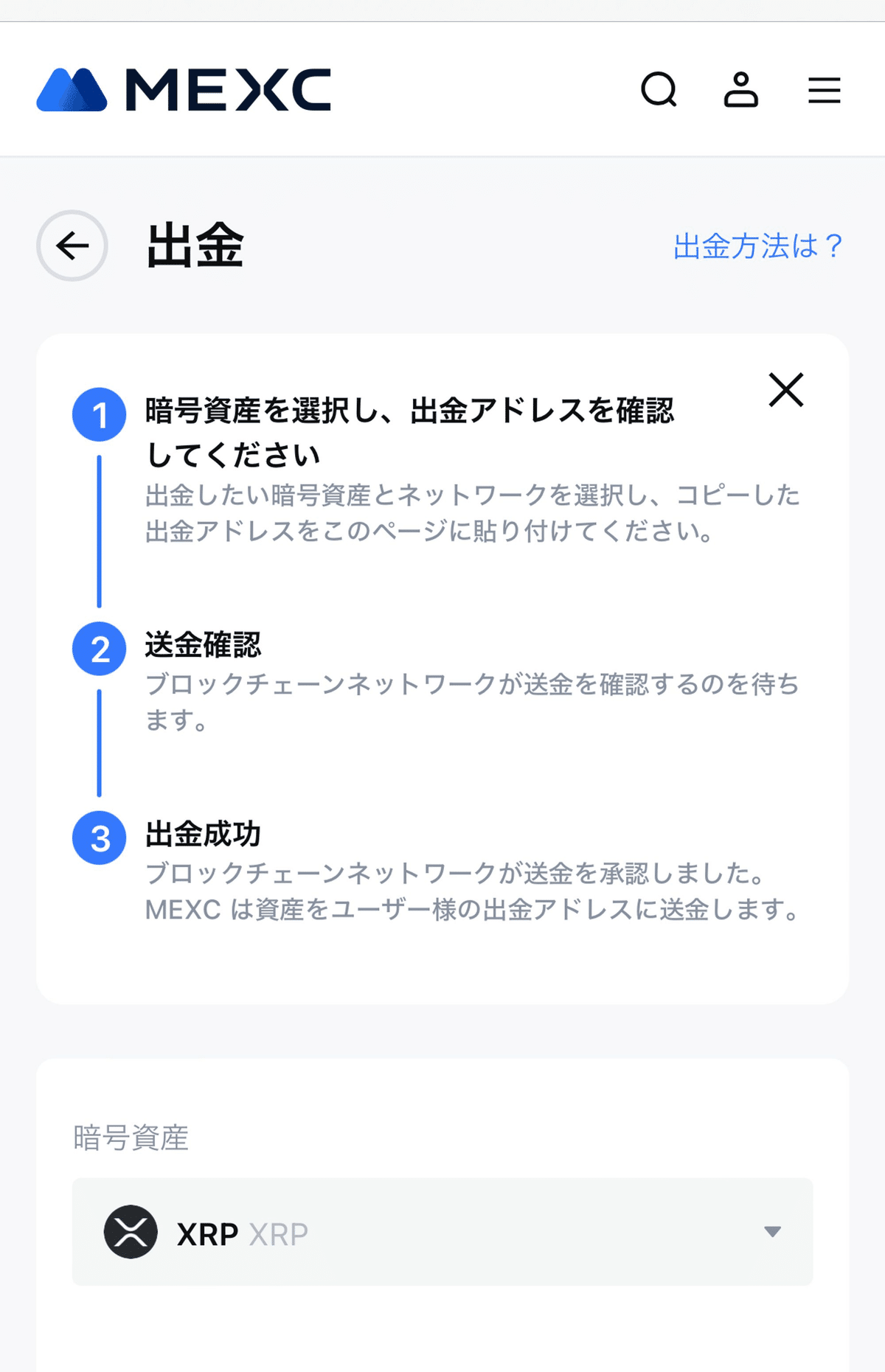
Task: Click the MEXC logo
Action: [x=184, y=90]
